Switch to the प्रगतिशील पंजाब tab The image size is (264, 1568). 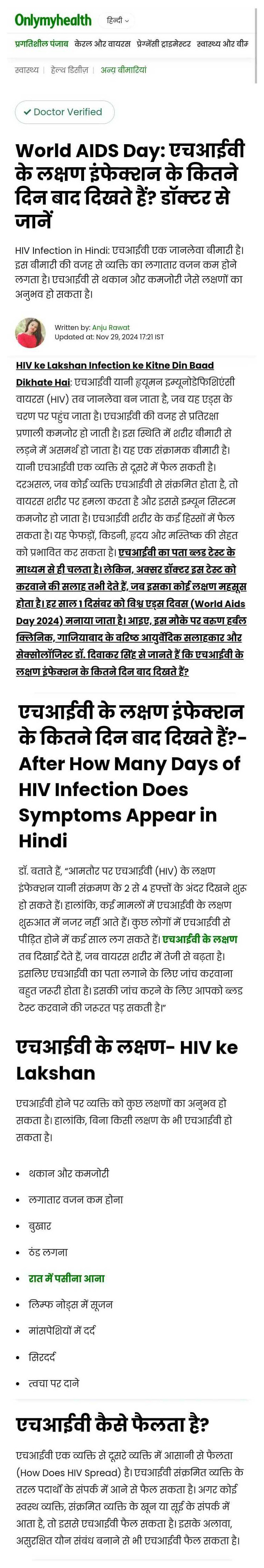tap(42, 44)
